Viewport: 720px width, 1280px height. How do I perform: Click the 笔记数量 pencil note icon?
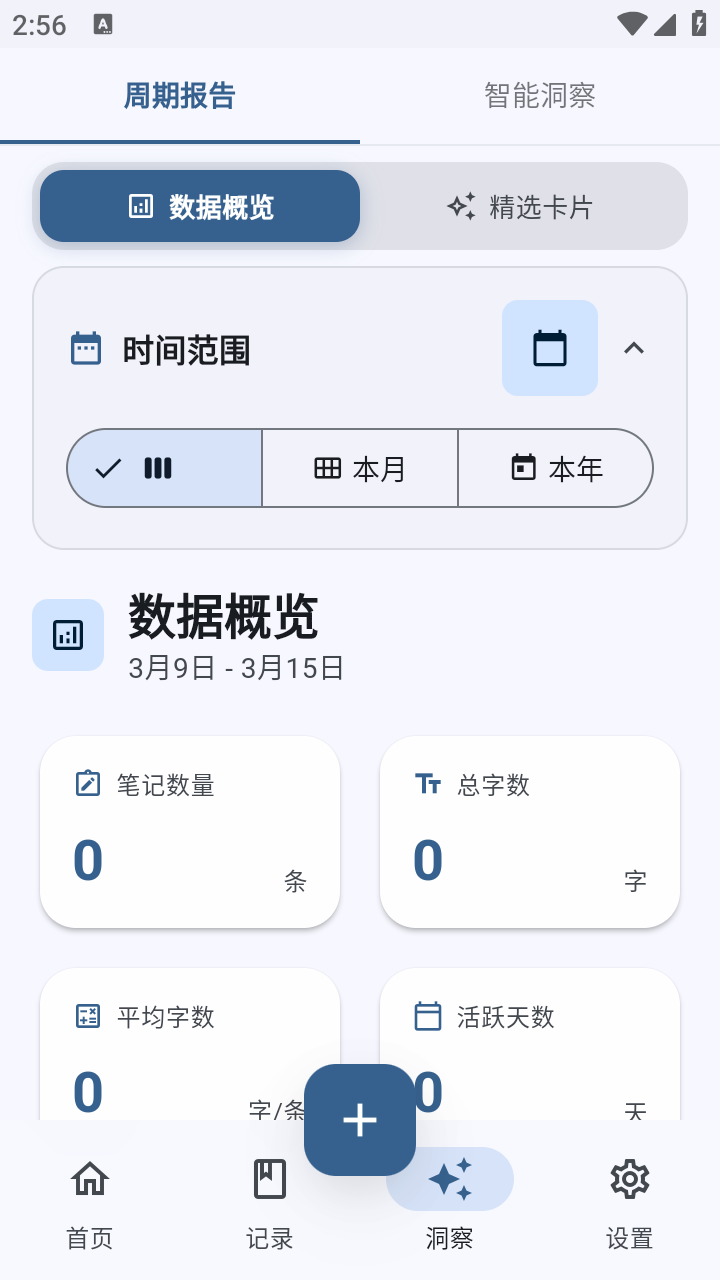click(x=87, y=784)
